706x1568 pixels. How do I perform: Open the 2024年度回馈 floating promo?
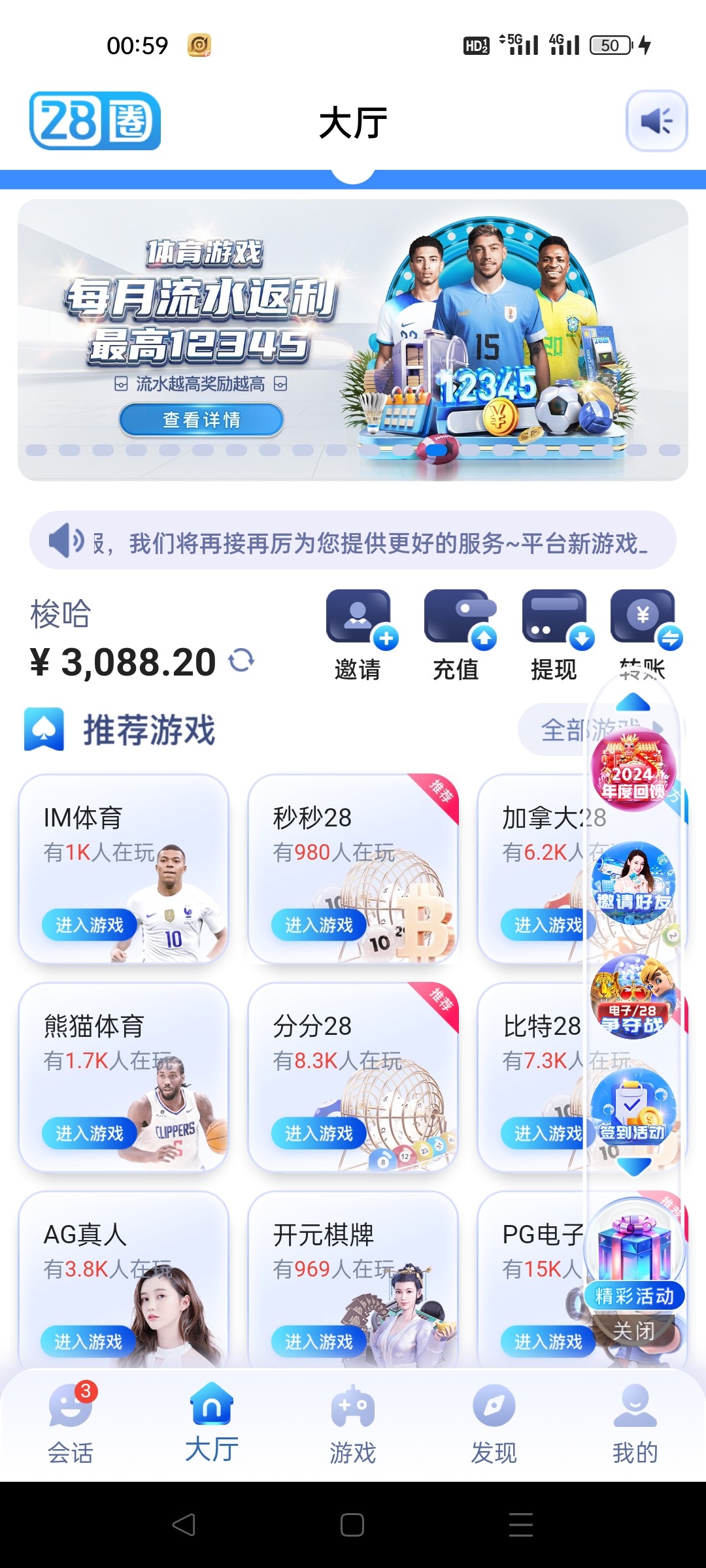[633, 771]
